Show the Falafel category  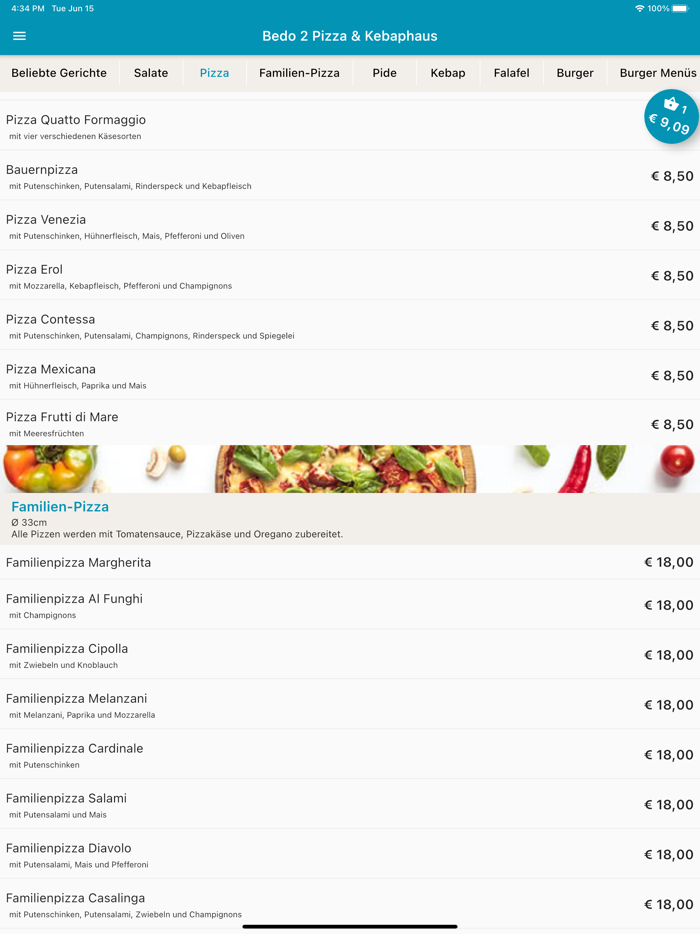pyautogui.click(x=511, y=73)
